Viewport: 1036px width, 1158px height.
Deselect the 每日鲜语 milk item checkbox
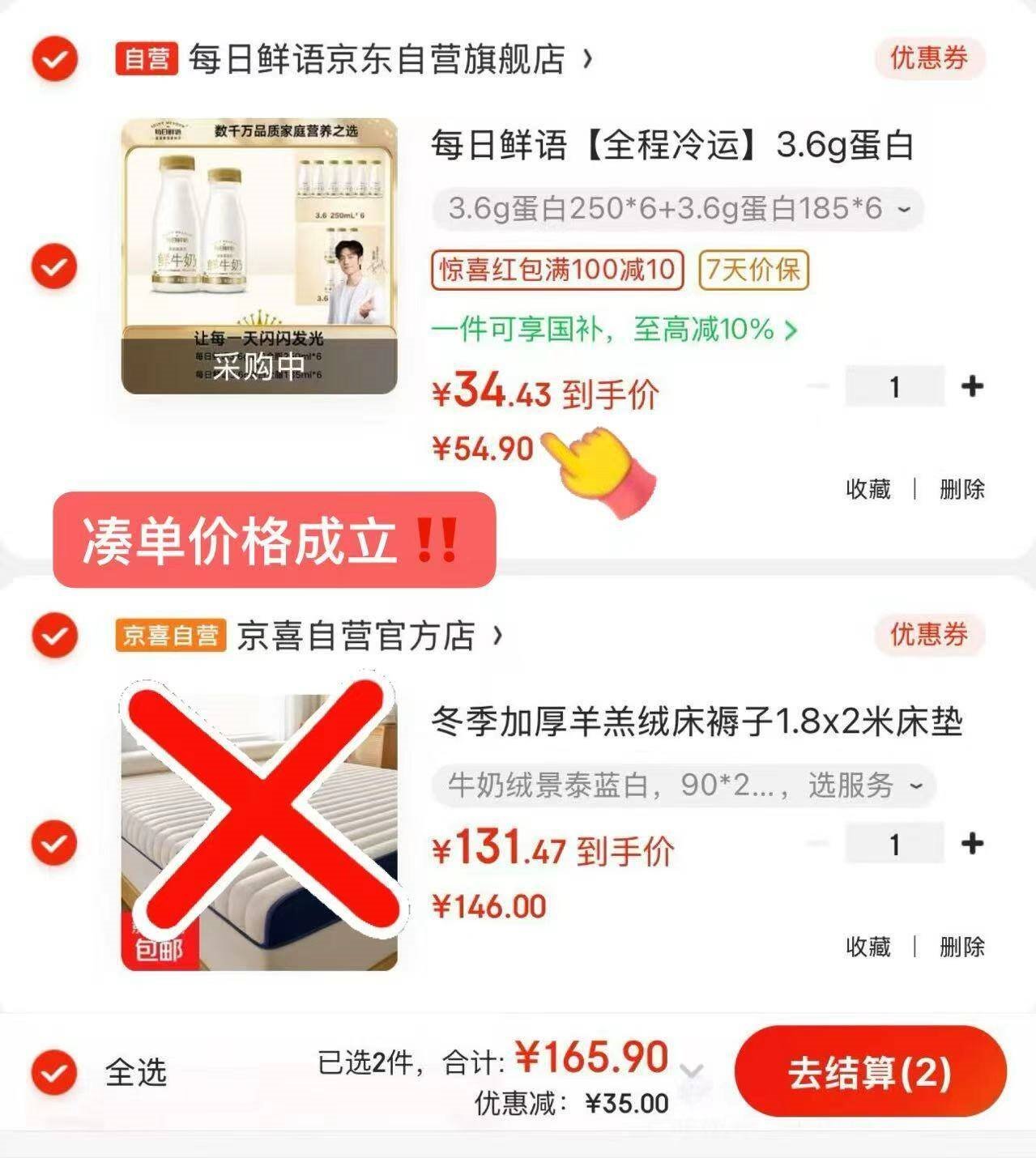pyautogui.click(x=54, y=266)
